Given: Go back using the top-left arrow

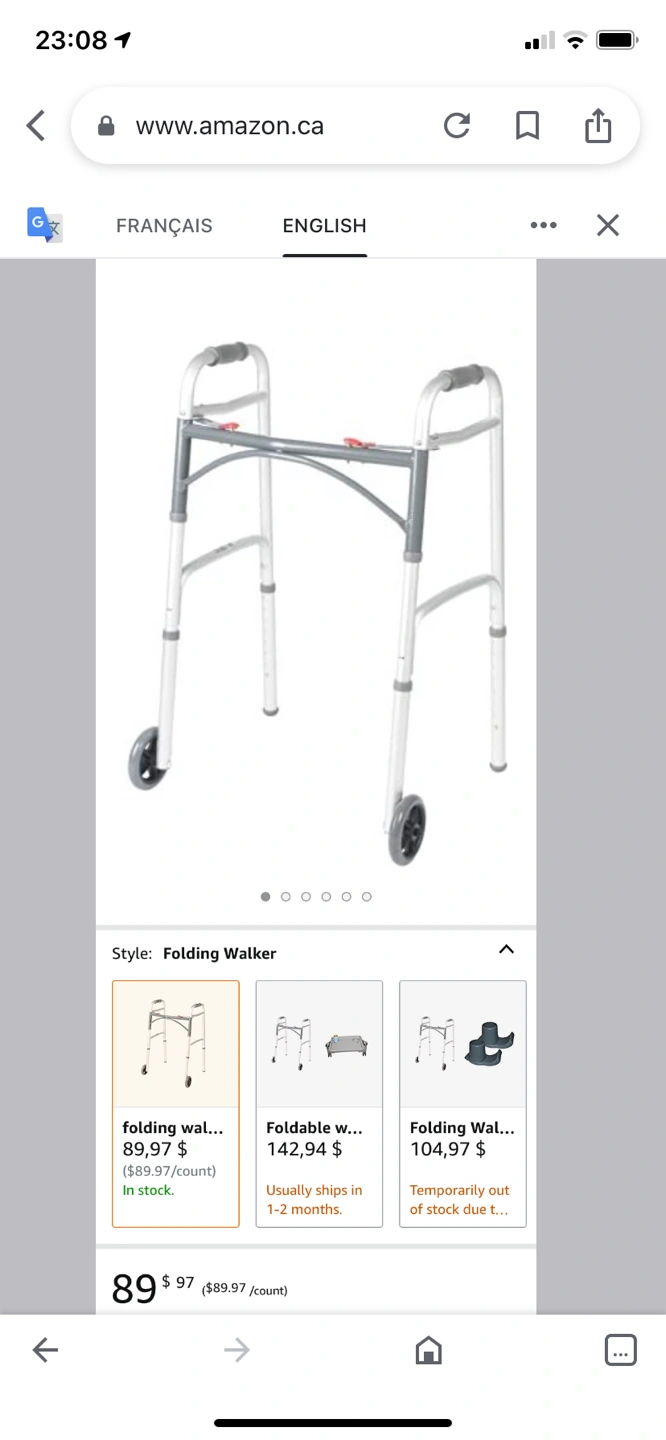Looking at the screenshot, I should click(36, 126).
